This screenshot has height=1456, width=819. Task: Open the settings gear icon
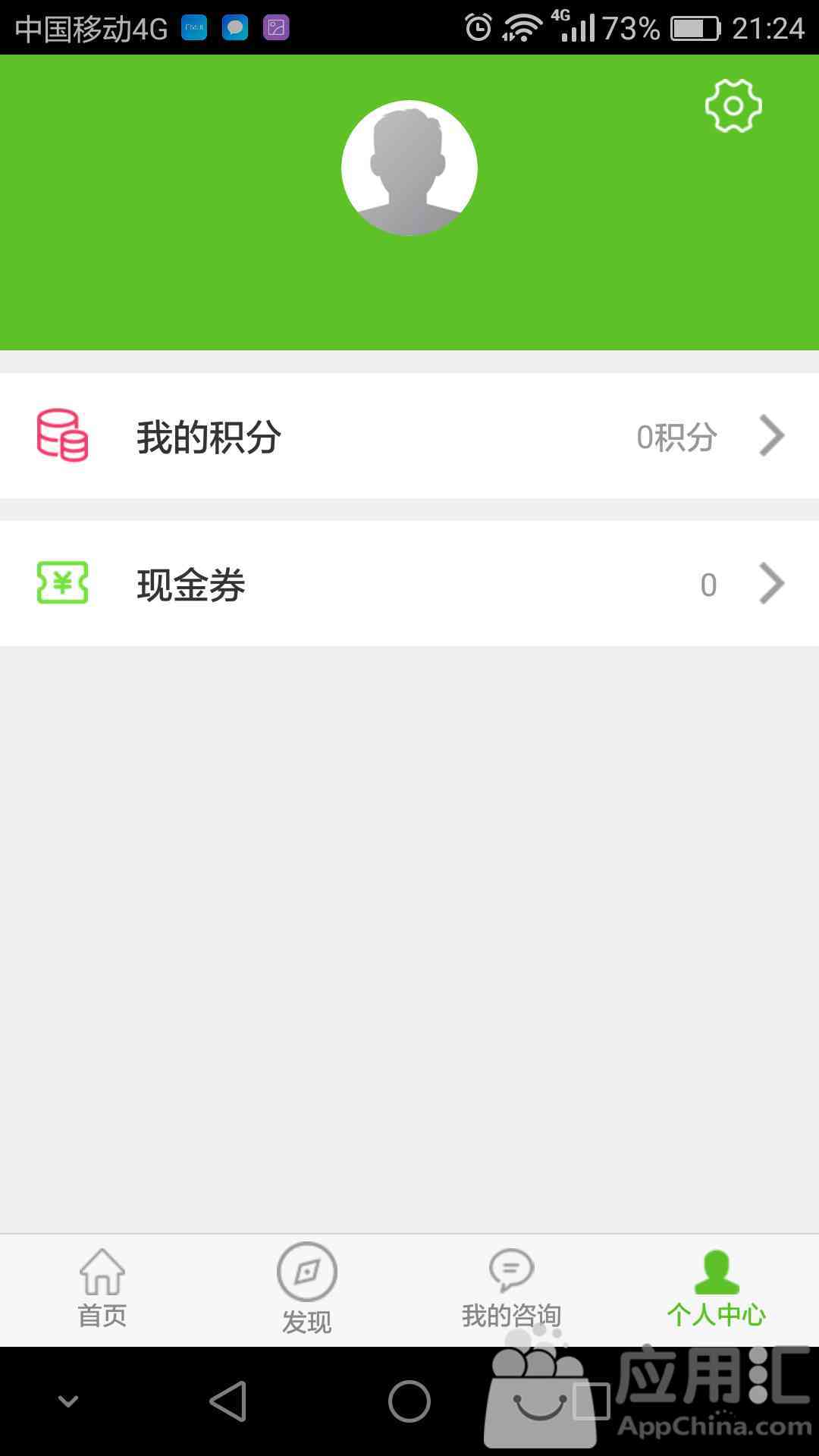point(733,105)
